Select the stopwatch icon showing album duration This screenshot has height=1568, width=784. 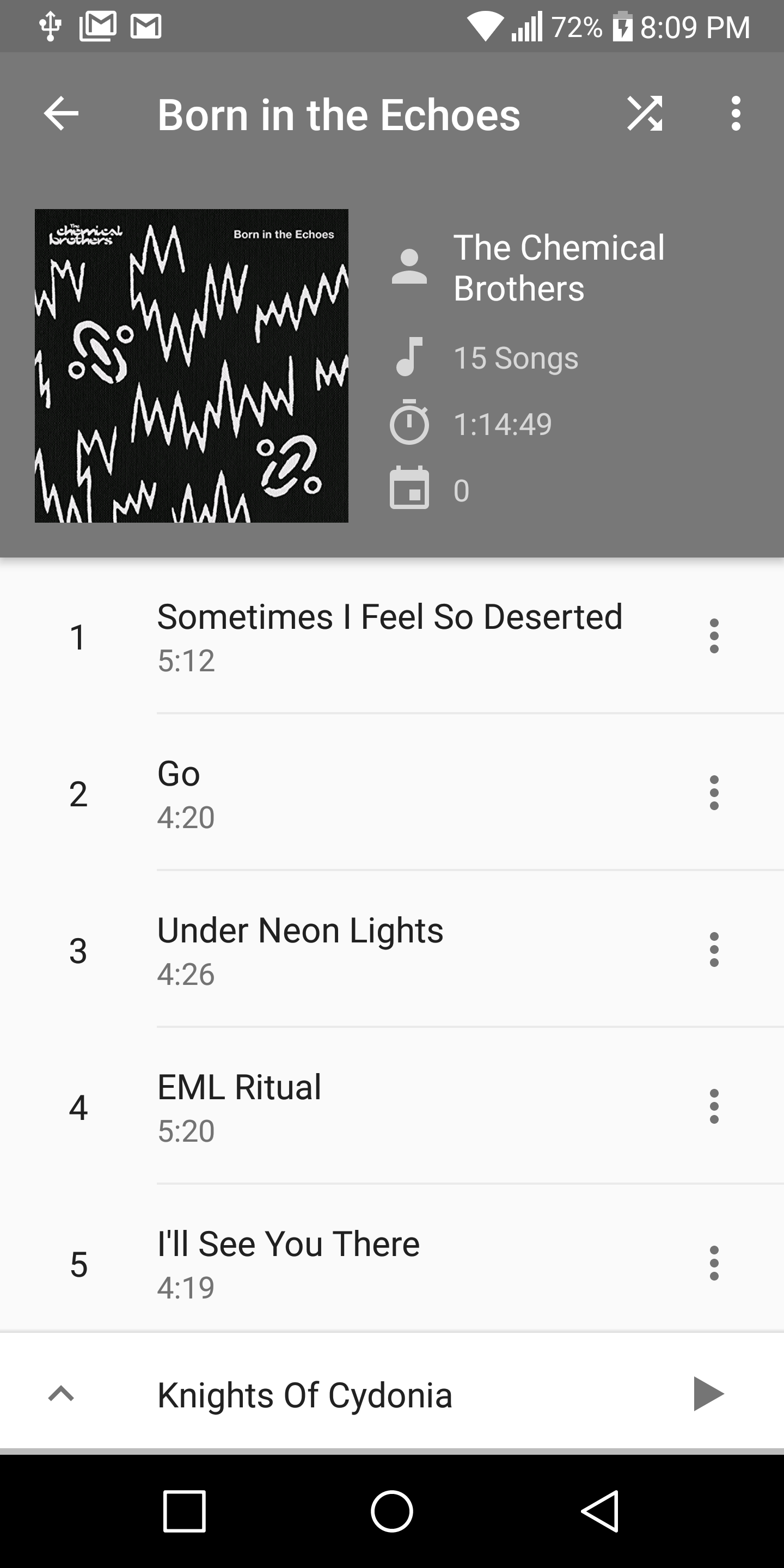[411, 424]
